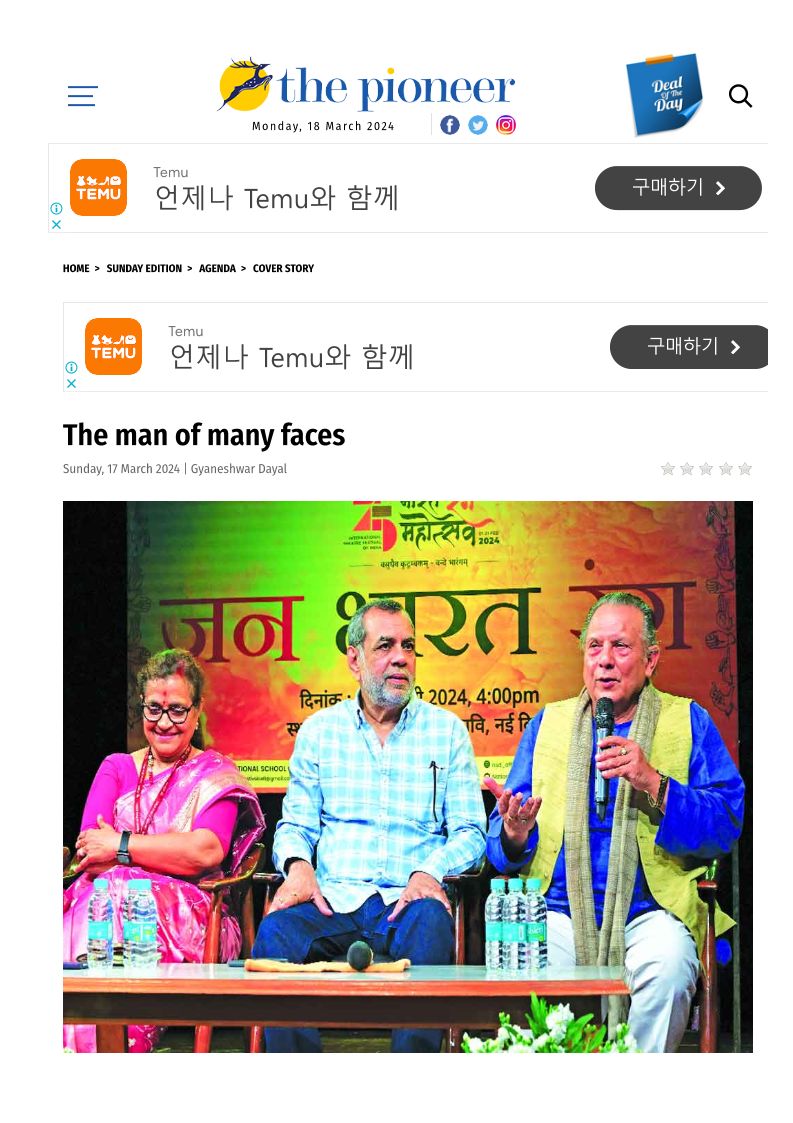Viewport: 793px width, 1123px height.
Task: Open The Pioneer Facebook page
Action: 450,125
